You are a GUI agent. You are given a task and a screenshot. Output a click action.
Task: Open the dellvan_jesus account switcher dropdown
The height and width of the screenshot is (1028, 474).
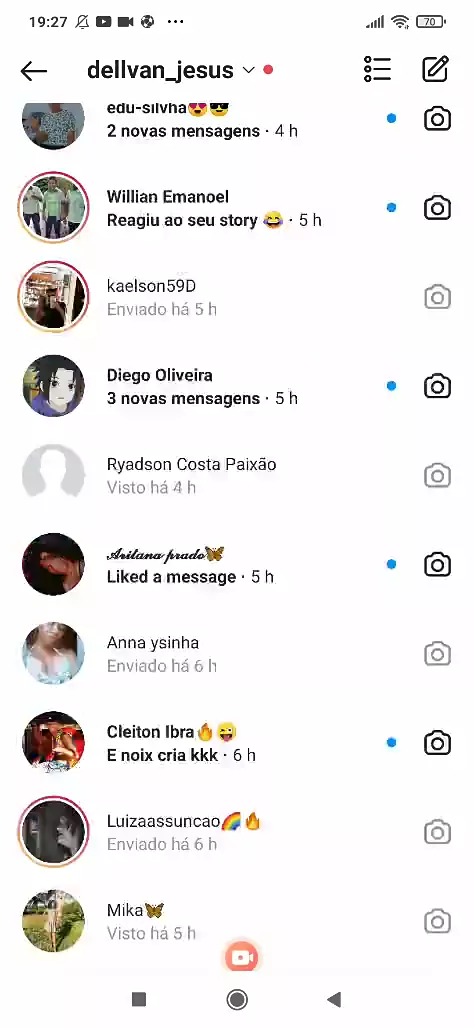click(x=180, y=70)
